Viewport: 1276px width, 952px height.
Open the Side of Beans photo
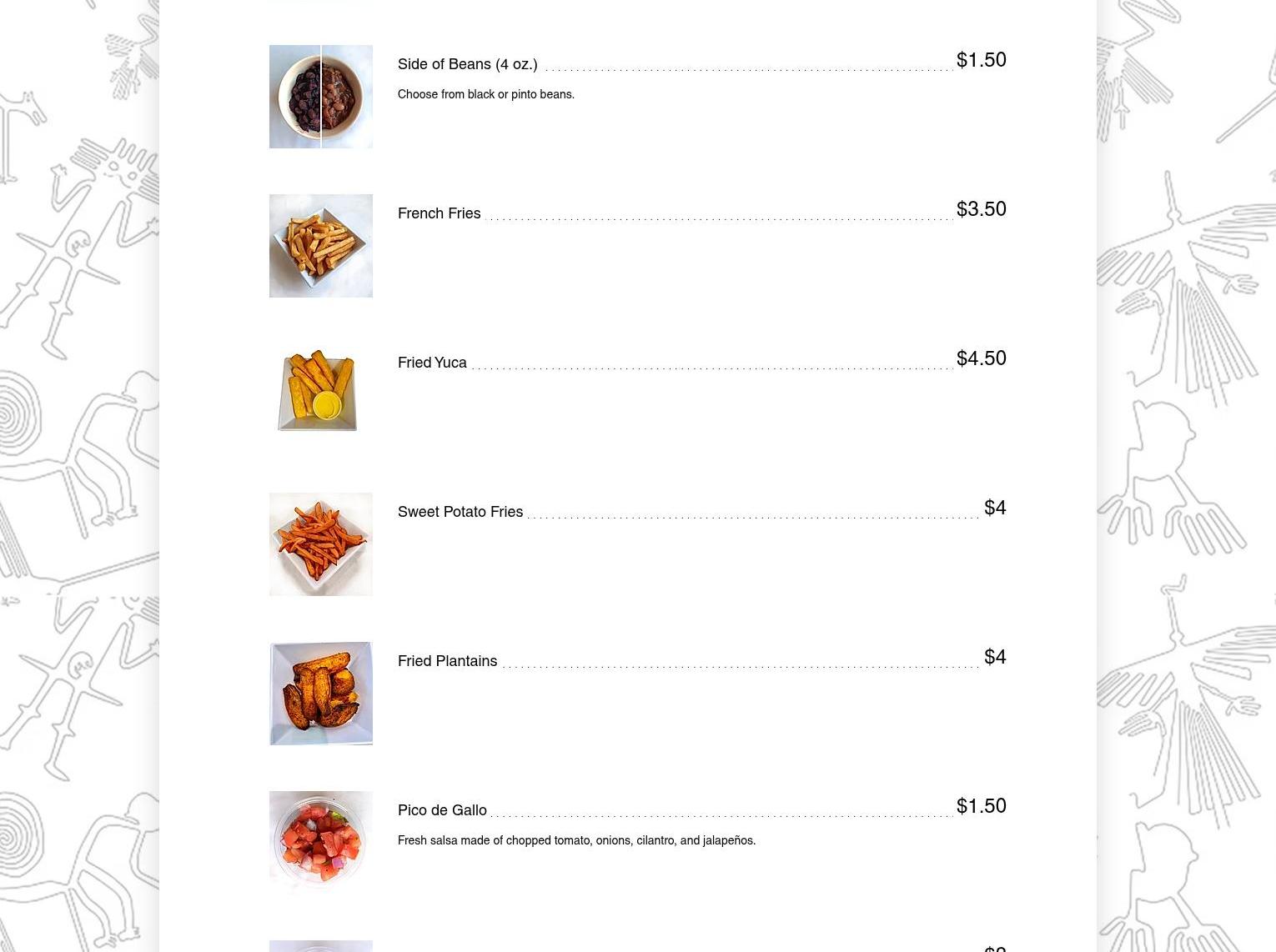[x=320, y=97]
